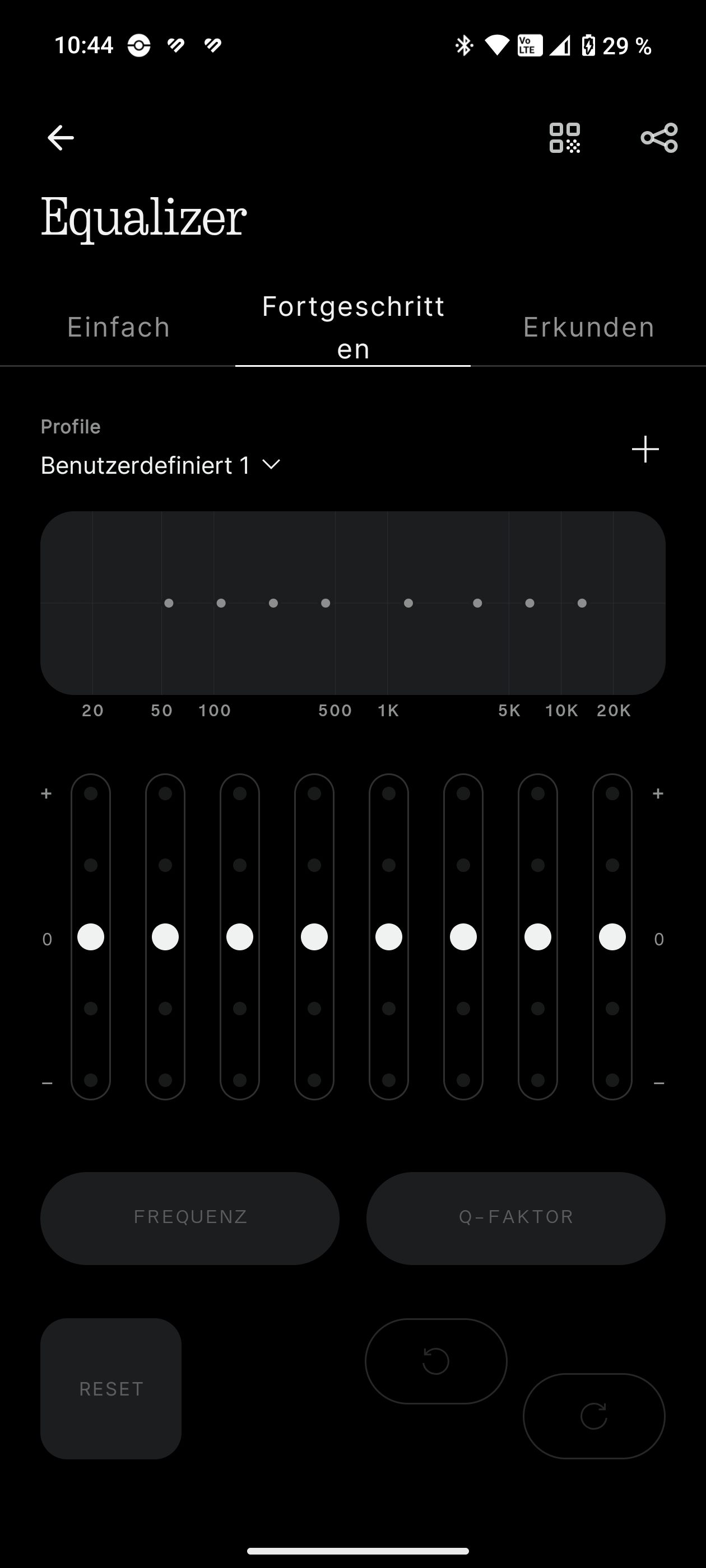Select the last equalizer band slider

coord(612,937)
